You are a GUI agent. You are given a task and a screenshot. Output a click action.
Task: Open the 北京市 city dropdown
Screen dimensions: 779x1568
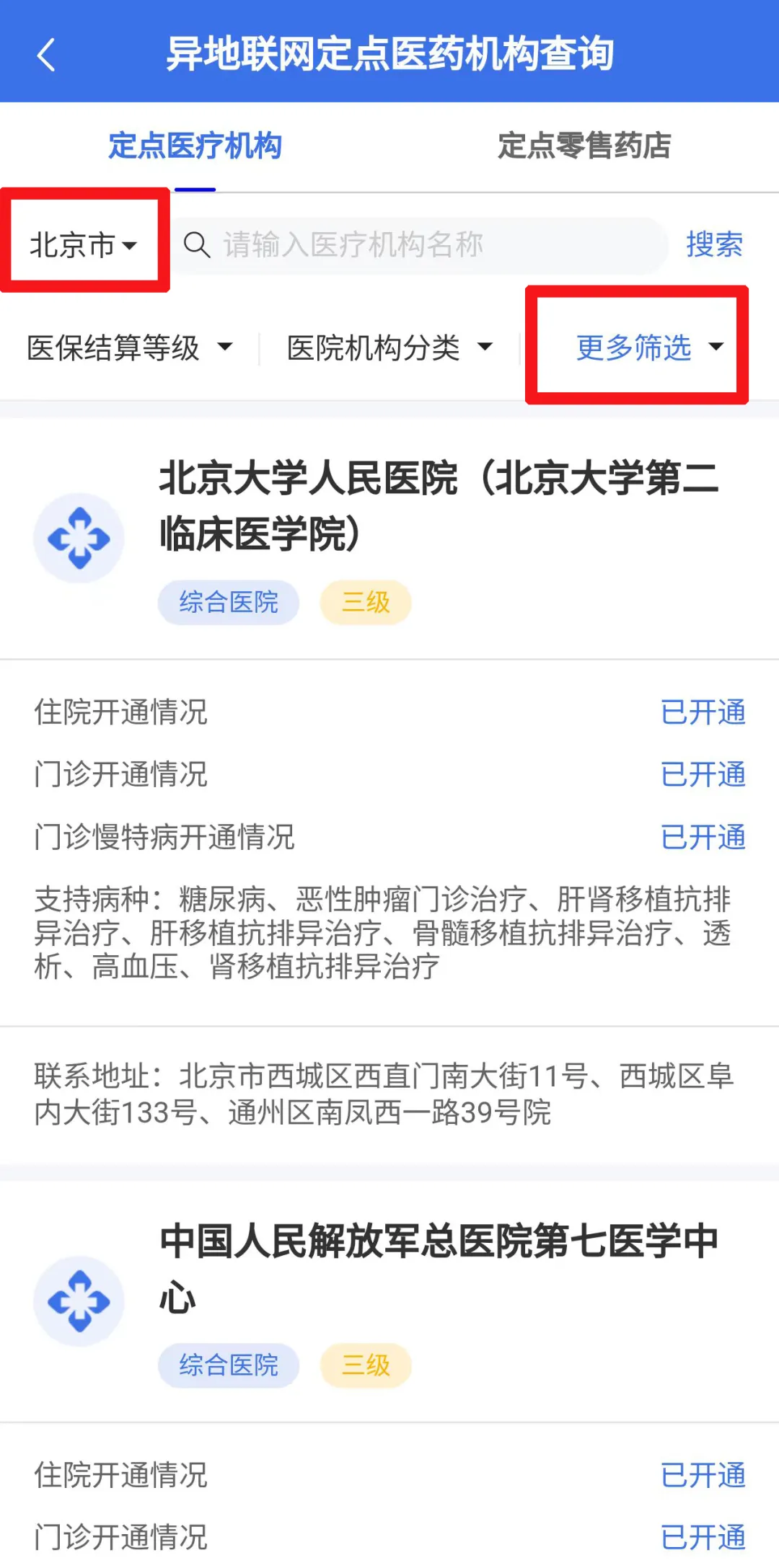84,245
